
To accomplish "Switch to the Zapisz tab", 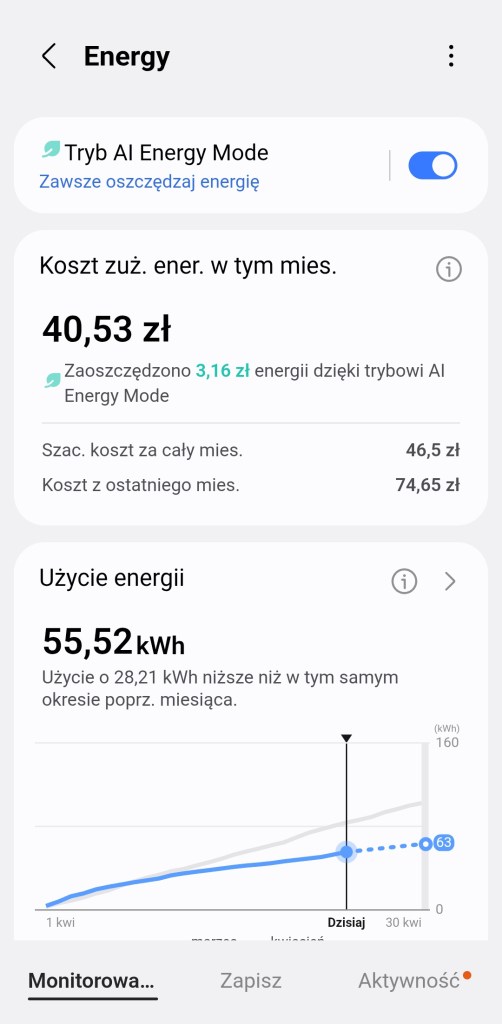I will pos(251,980).
